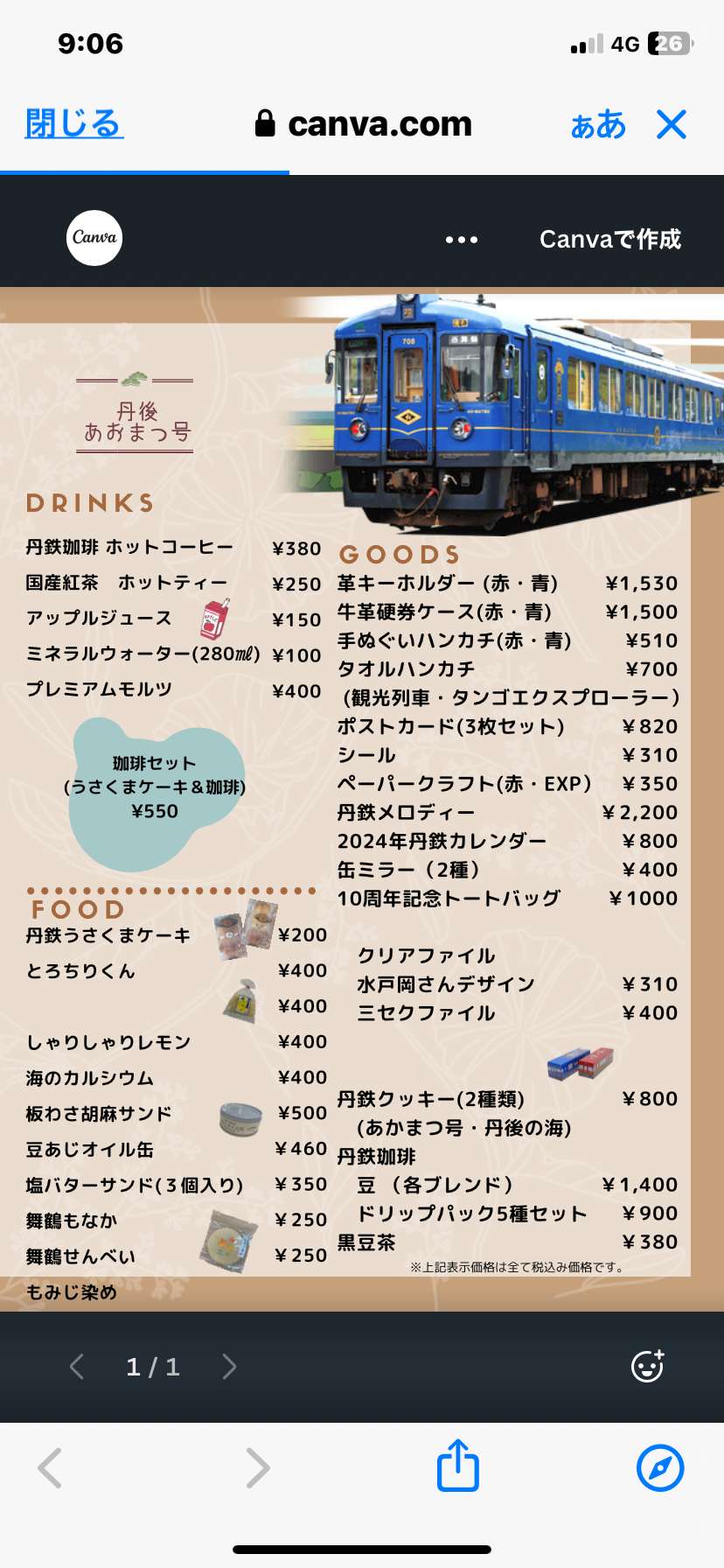Go to the previous design page arrow
This screenshot has height=1568, width=724.
tap(77, 1366)
